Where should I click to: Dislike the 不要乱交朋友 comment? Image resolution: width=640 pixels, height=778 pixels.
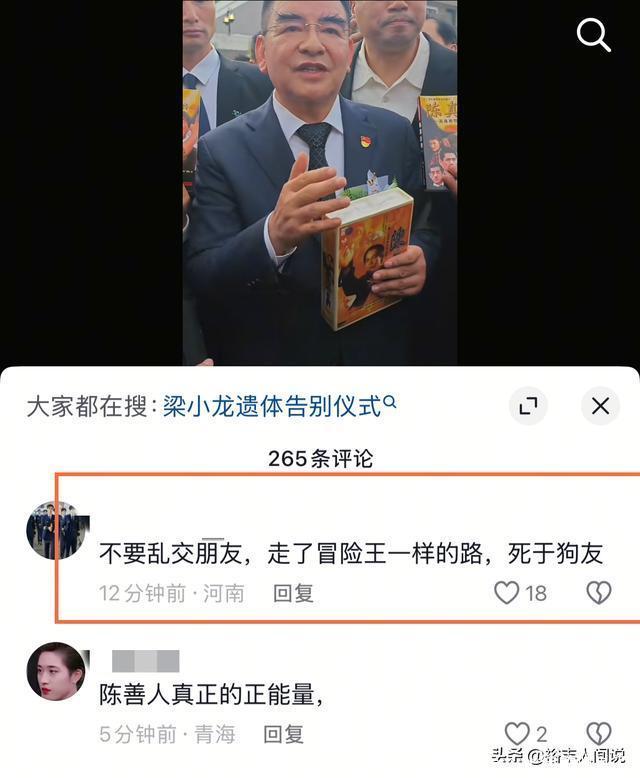[x=598, y=593]
